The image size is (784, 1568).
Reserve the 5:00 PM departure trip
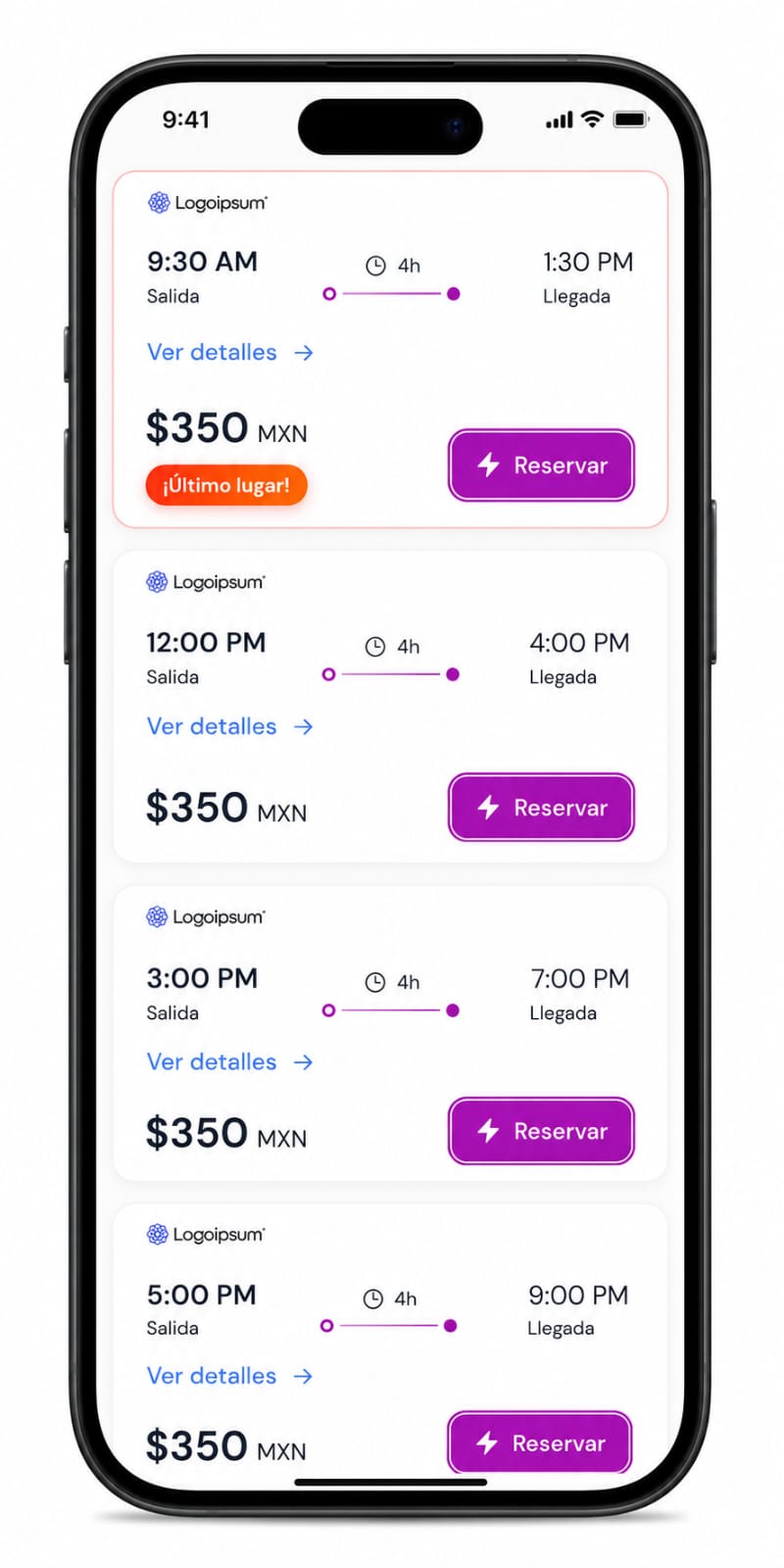pos(540,1443)
